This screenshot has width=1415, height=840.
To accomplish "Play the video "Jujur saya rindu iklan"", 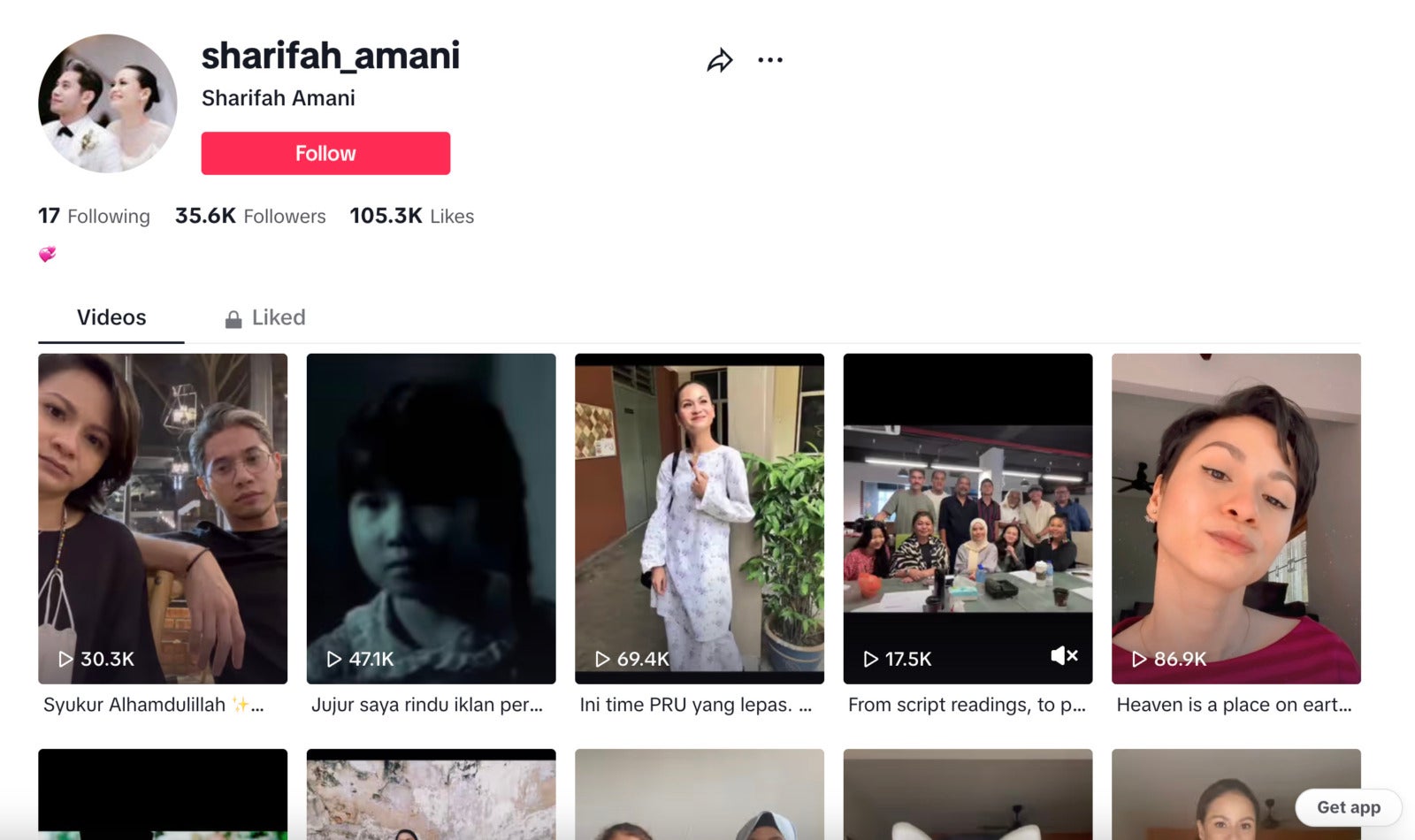I will tap(431, 518).
